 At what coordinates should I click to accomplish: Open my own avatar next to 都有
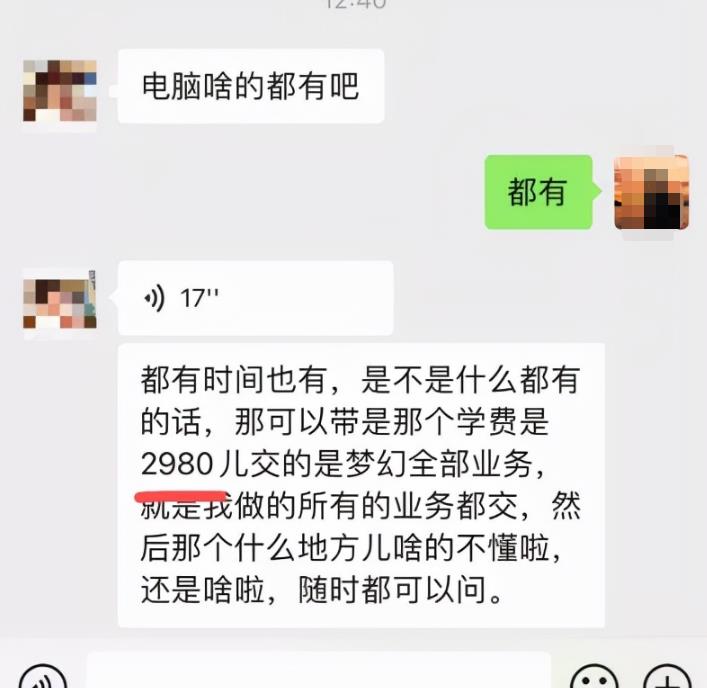(651, 192)
